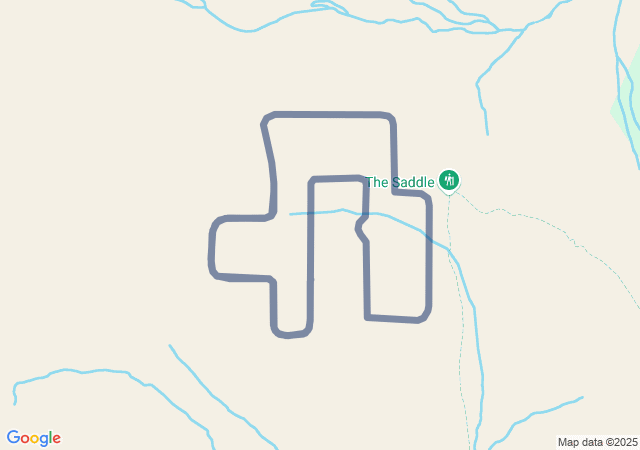Tap The Saddle hiking marker
The image size is (640, 450).
click(450, 180)
